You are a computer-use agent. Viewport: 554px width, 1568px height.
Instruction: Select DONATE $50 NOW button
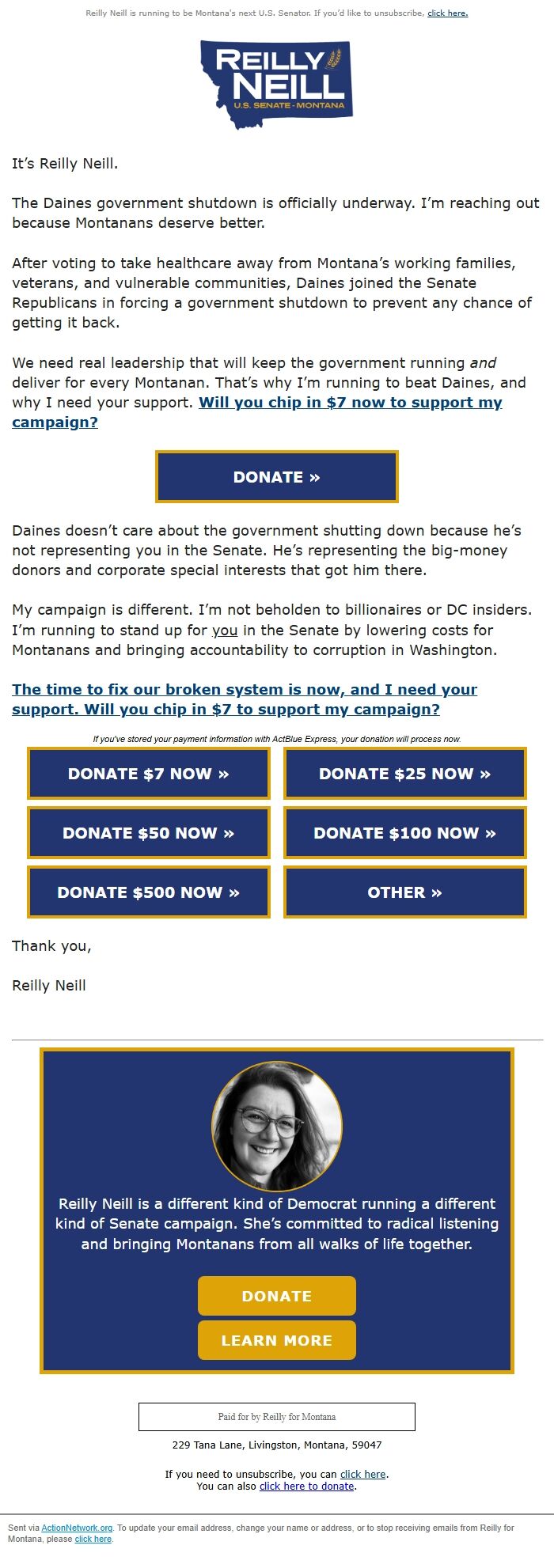coord(149,833)
